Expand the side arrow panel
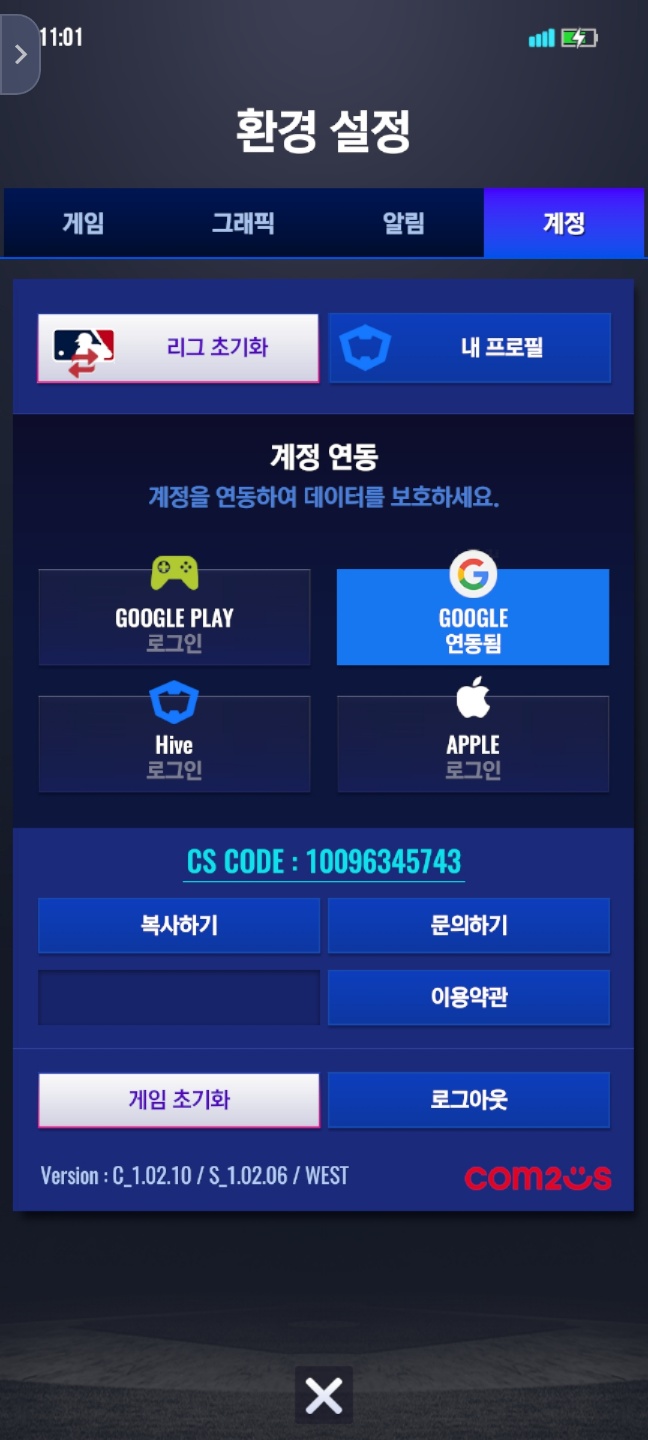 (19, 55)
